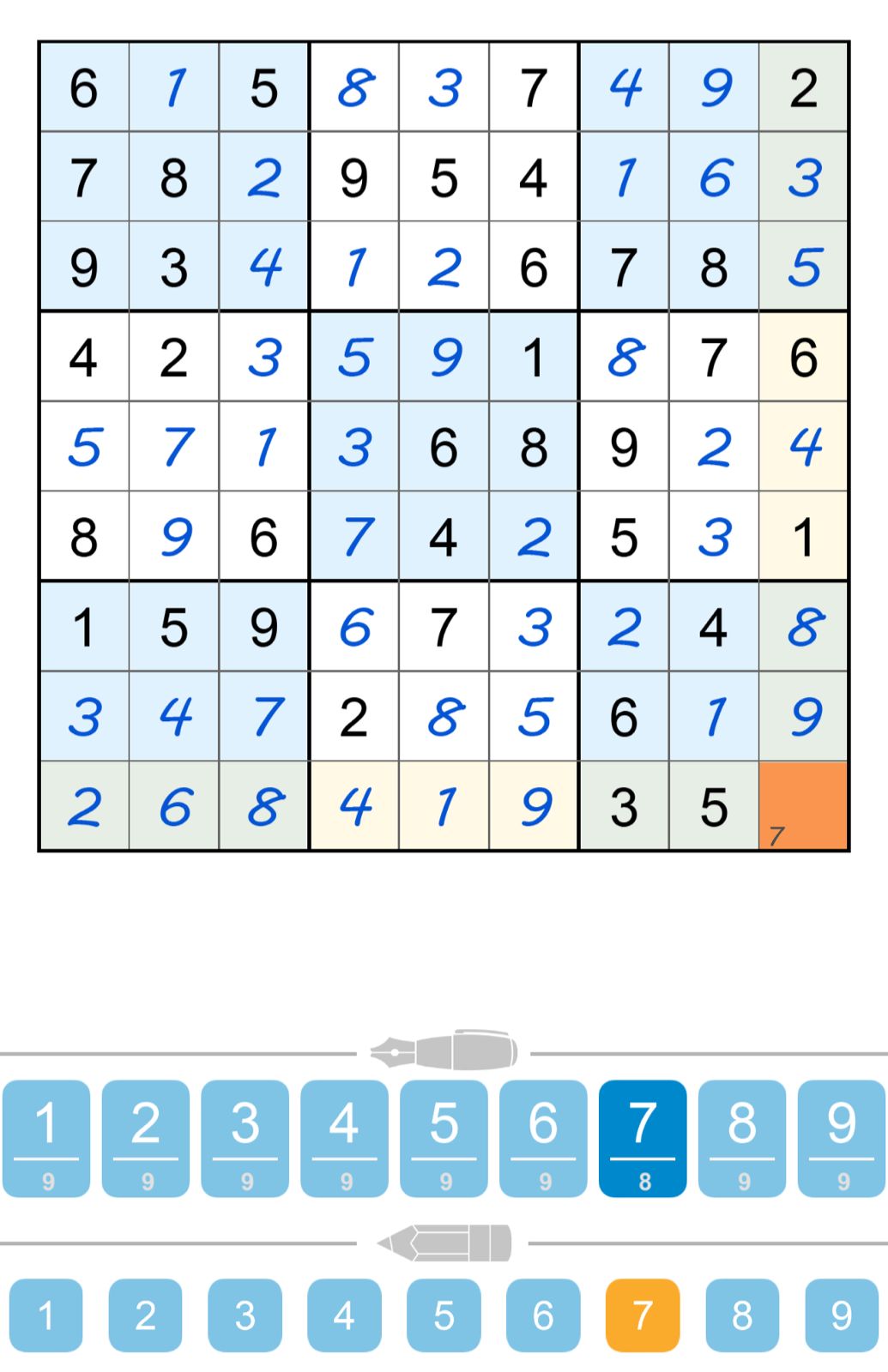
Task: Click the cell with black 5 beside the orange cell
Action: point(714,806)
